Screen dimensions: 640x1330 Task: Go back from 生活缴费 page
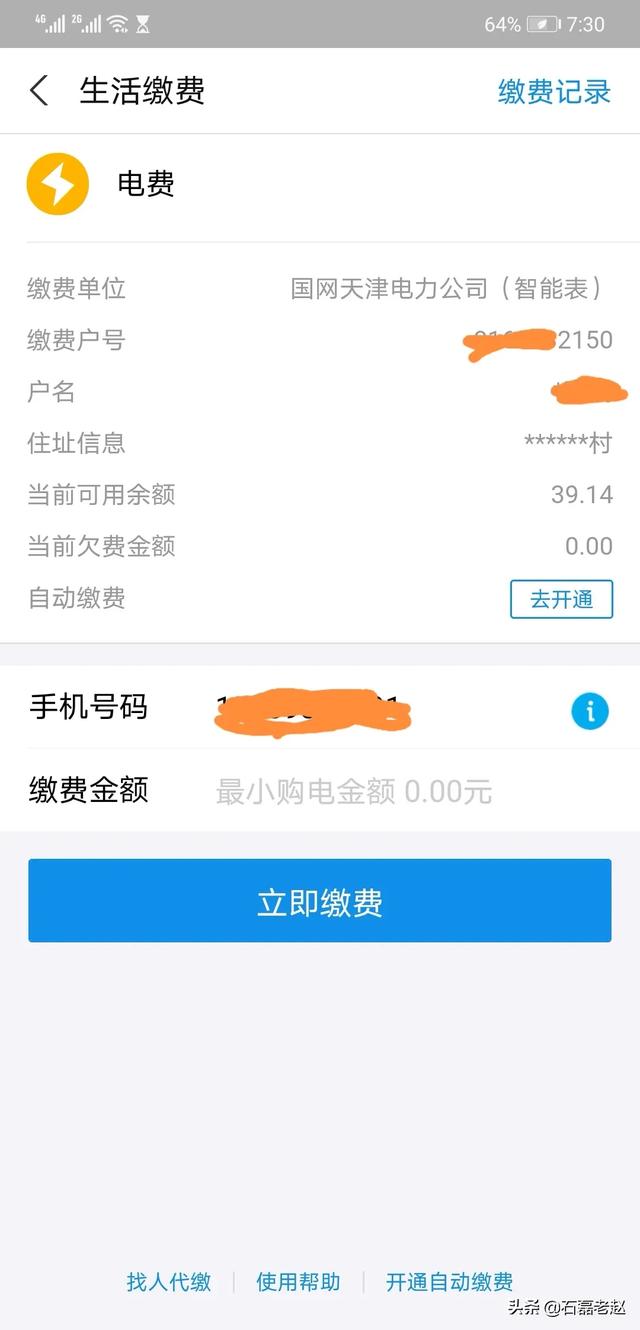(x=39, y=91)
